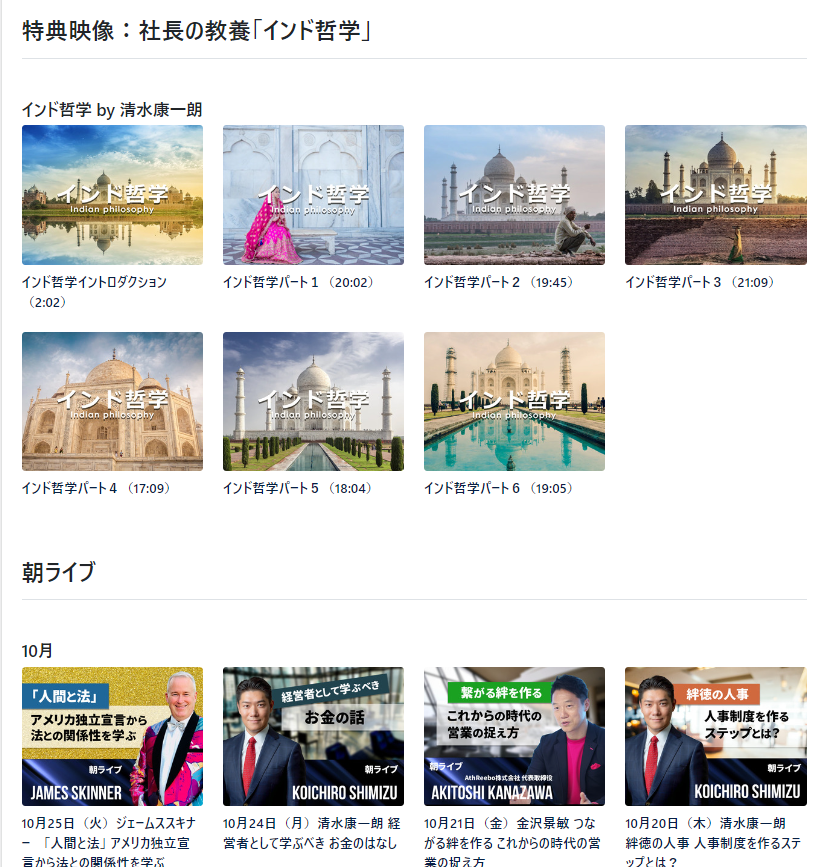Viewport: 822px width, 867px height.
Task: Select 10月20日 絆徳の人事 朝ライブ
Action: click(715, 736)
